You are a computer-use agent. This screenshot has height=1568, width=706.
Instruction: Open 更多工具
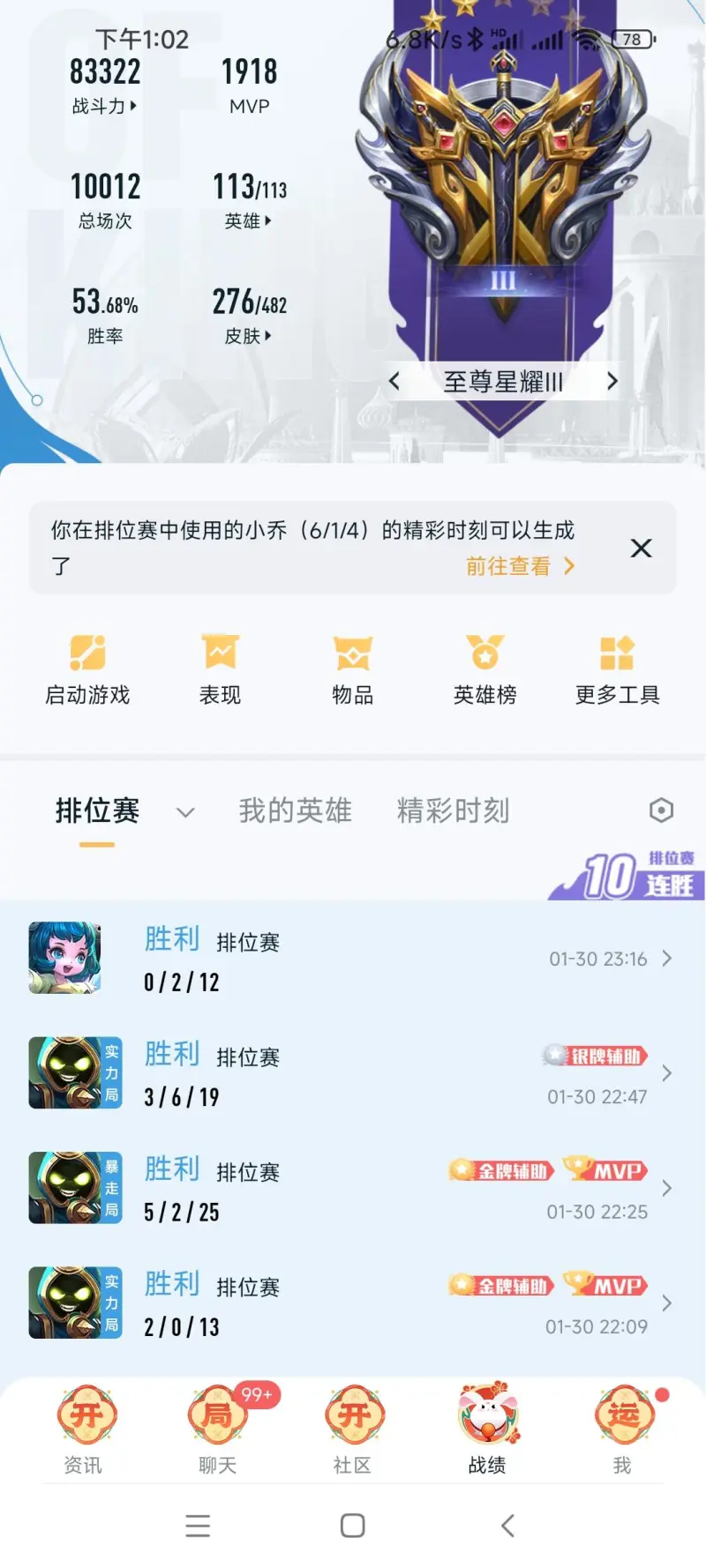pyautogui.click(x=617, y=669)
